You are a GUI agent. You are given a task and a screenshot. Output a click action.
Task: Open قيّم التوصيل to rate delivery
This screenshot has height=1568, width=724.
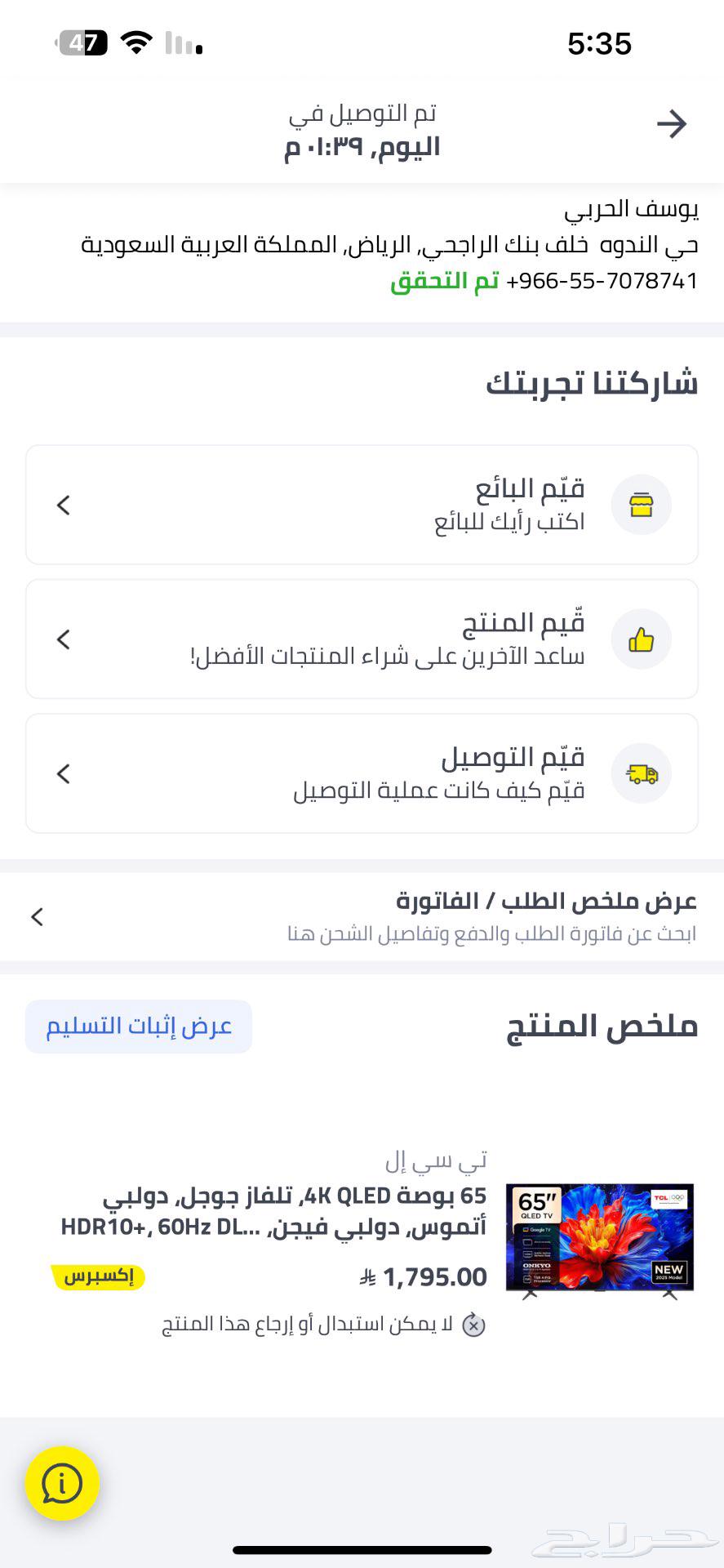[362, 773]
